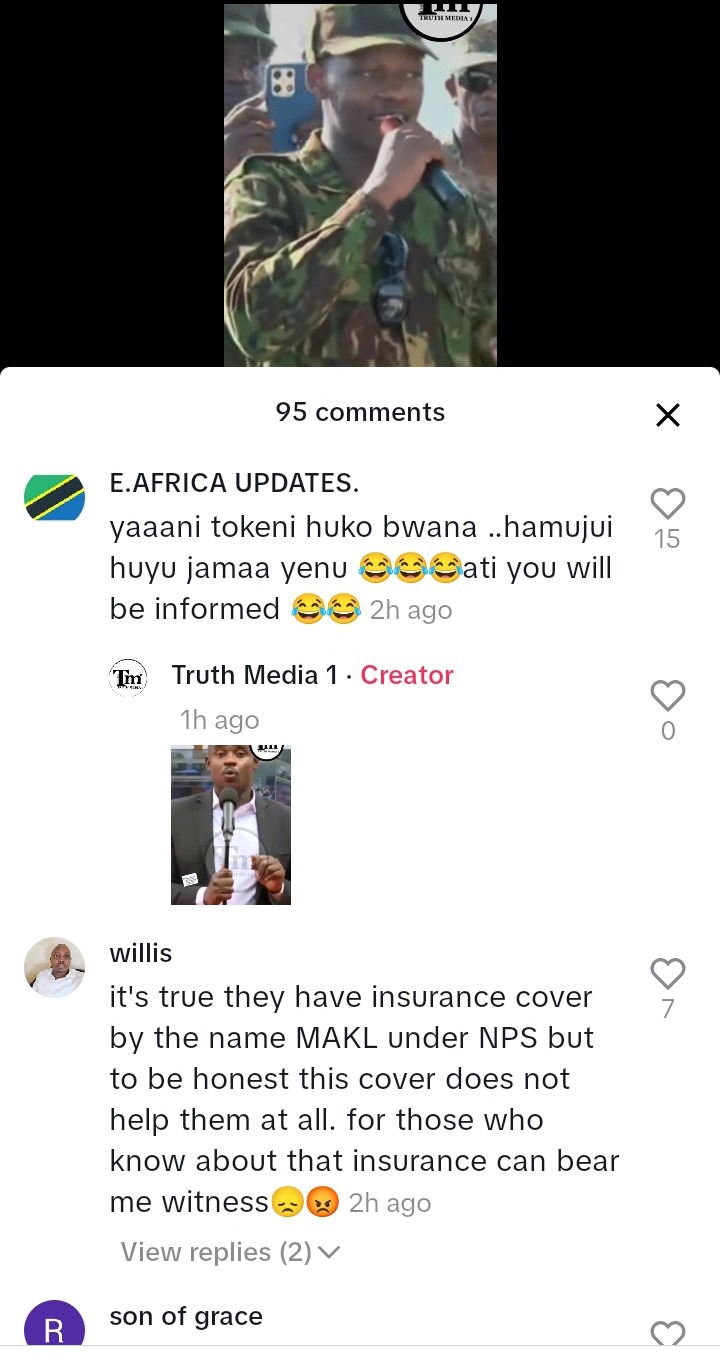Image resolution: width=720 pixels, height=1361 pixels.
Task: Open the image in Truth Media 1's reply
Action: [x=231, y=825]
